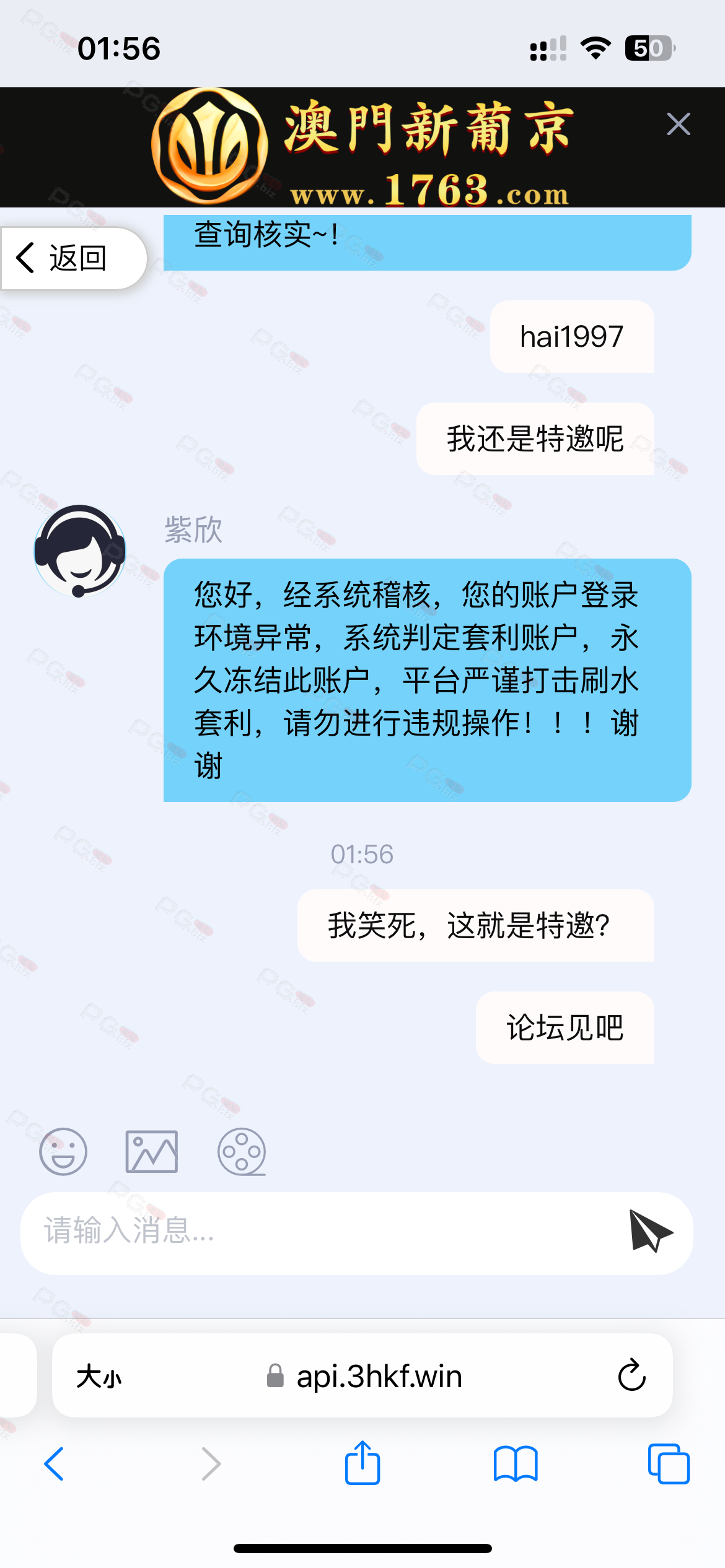This screenshot has height=1568, width=725.
Task: Open the 大小 page settings menu
Action: pyautogui.click(x=99, y=1377)
